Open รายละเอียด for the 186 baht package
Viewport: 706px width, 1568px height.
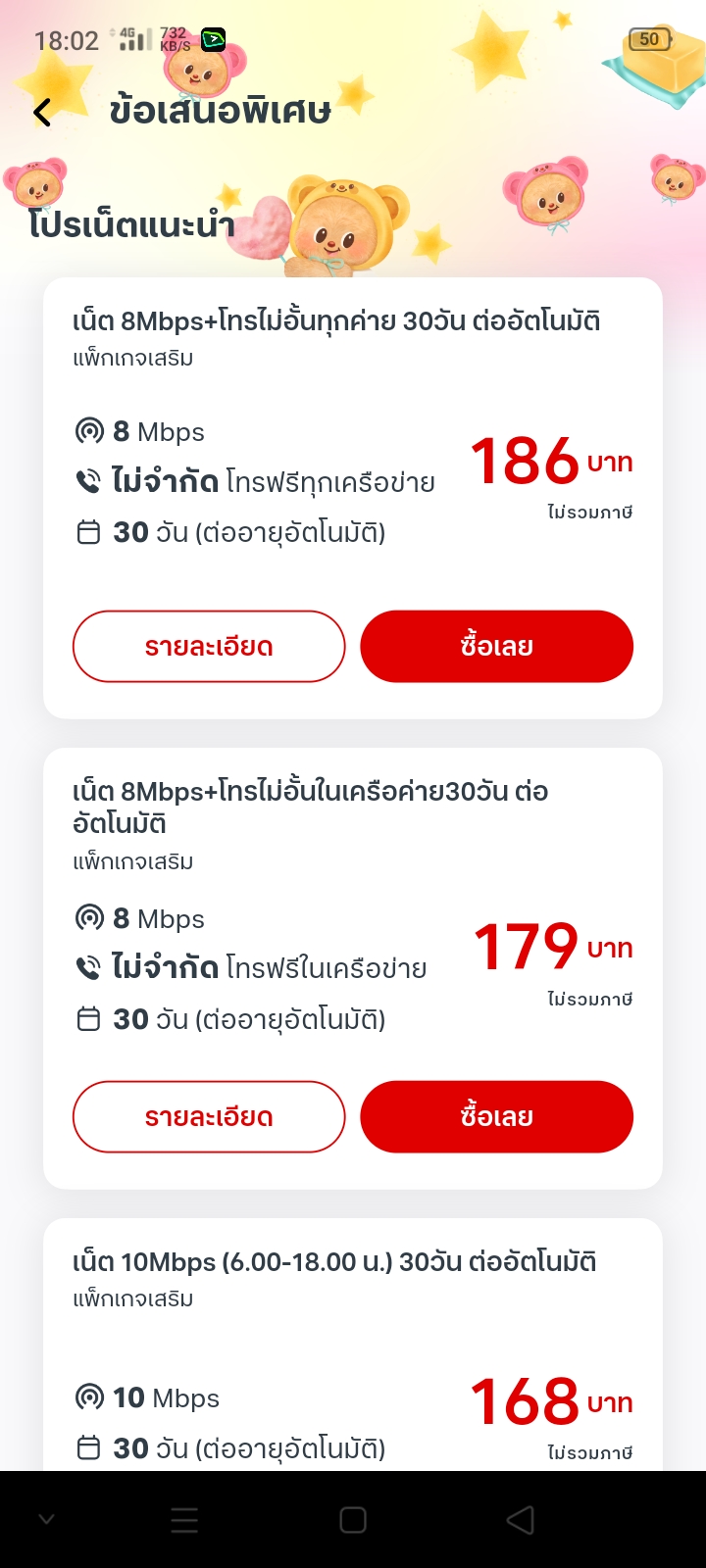(209, 647)
